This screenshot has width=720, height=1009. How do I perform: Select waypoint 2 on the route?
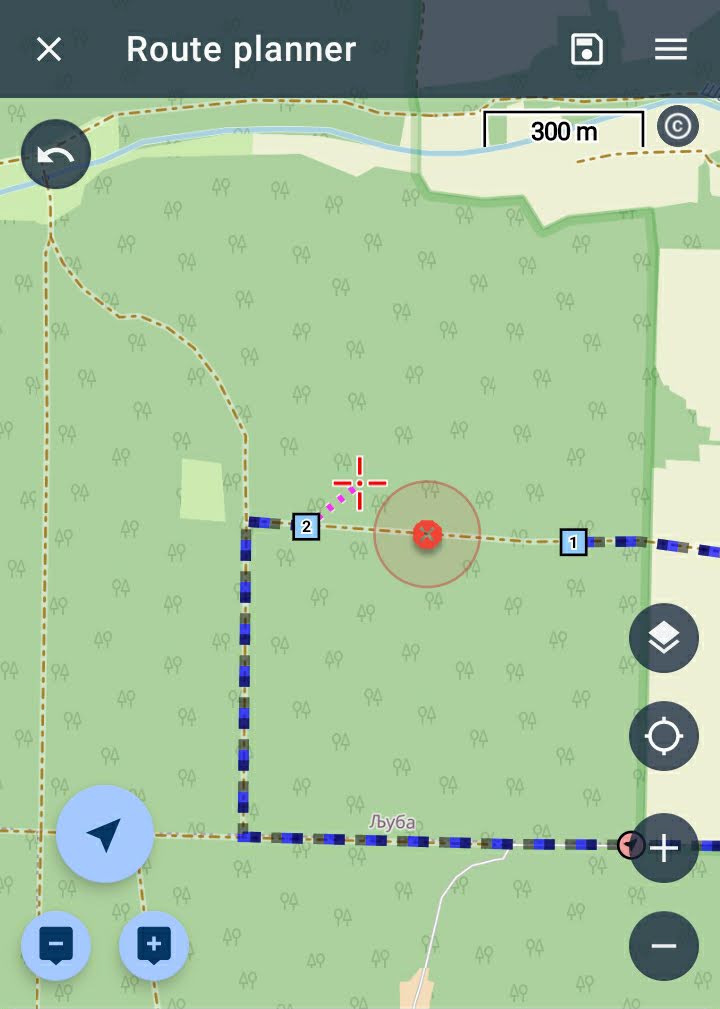coord(306,526)
